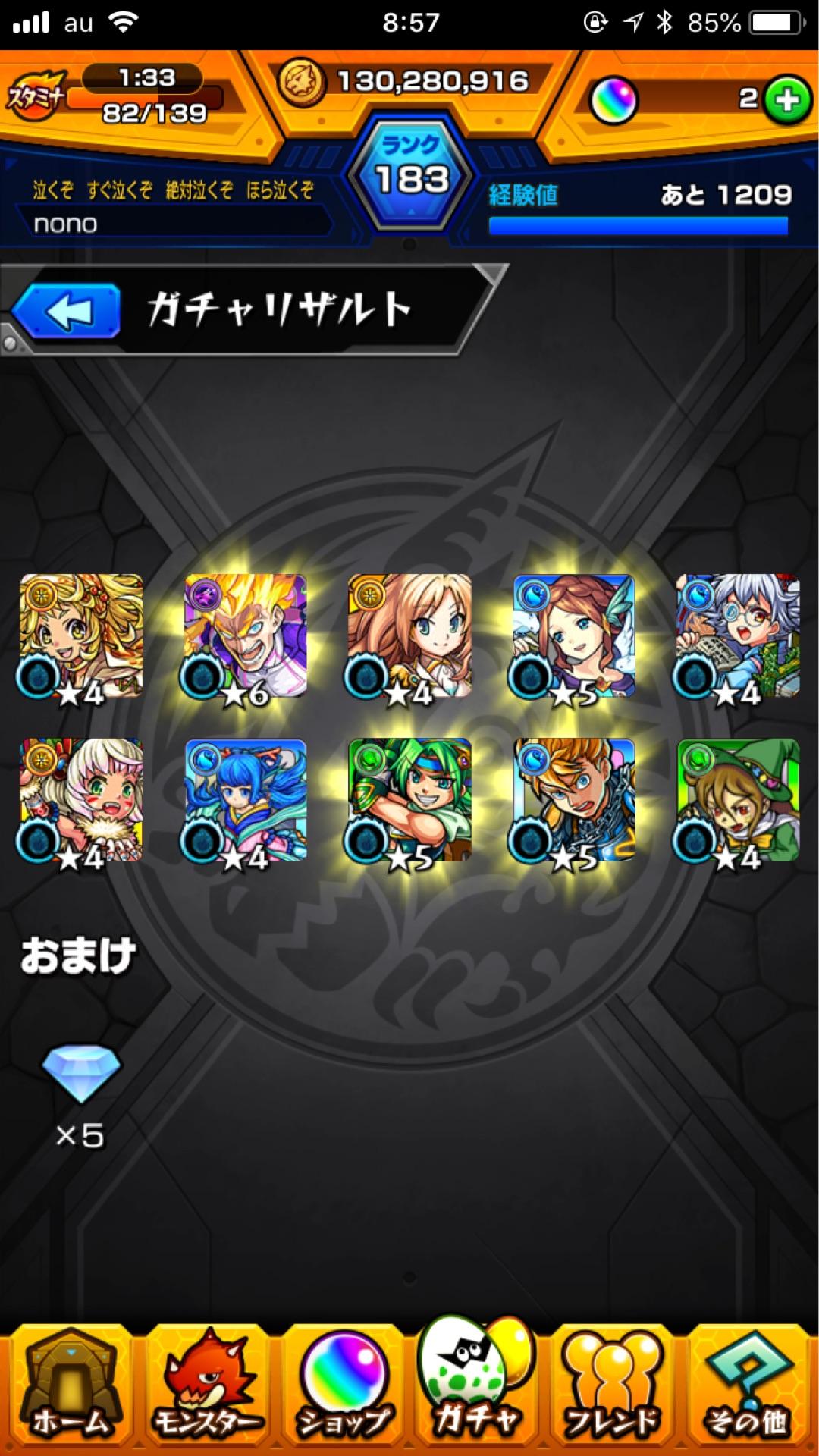Select the ★4 silver-haired monster with glasses

pos(737,636)
